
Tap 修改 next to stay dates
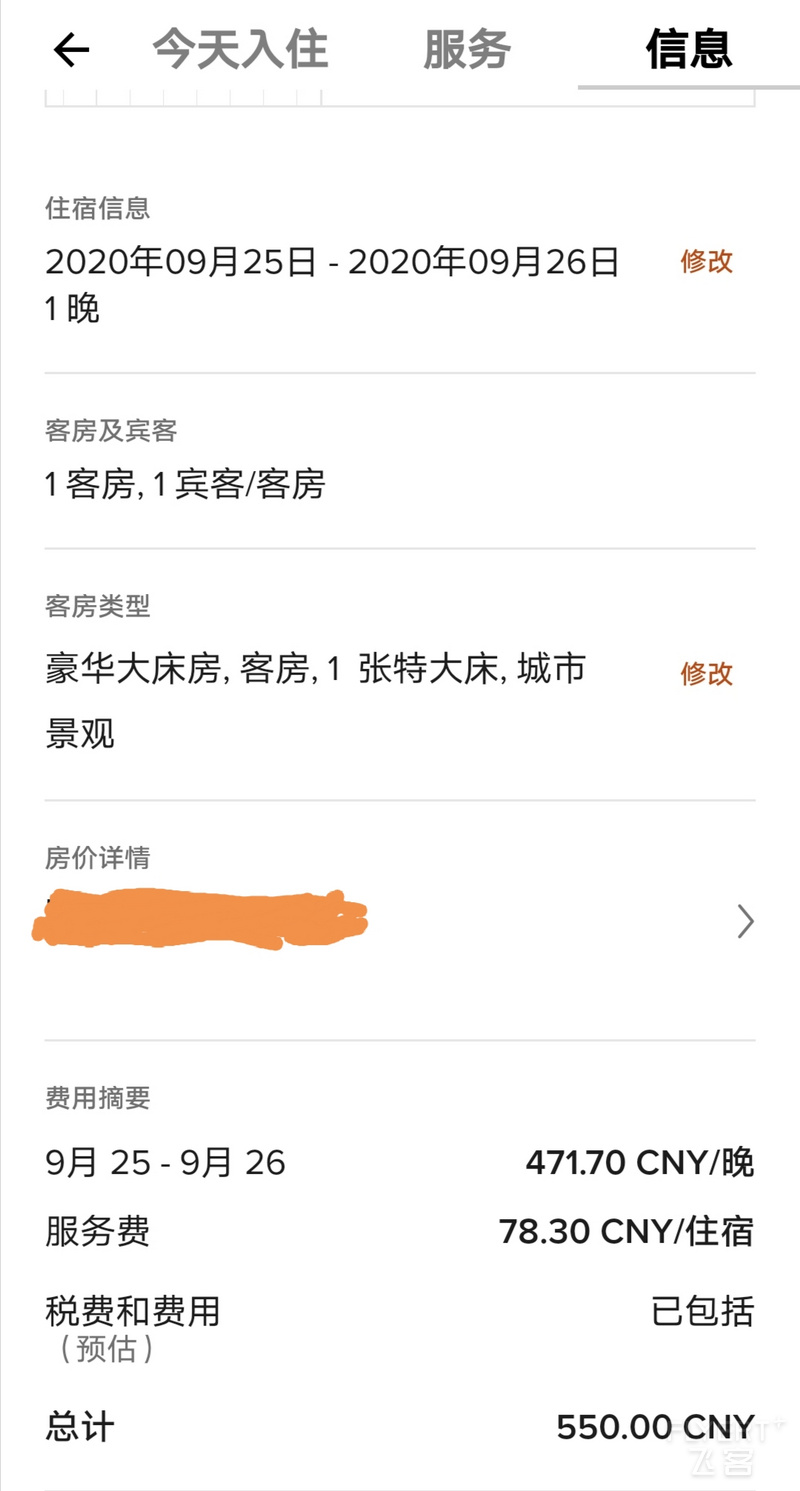click(x=707, y=262)
